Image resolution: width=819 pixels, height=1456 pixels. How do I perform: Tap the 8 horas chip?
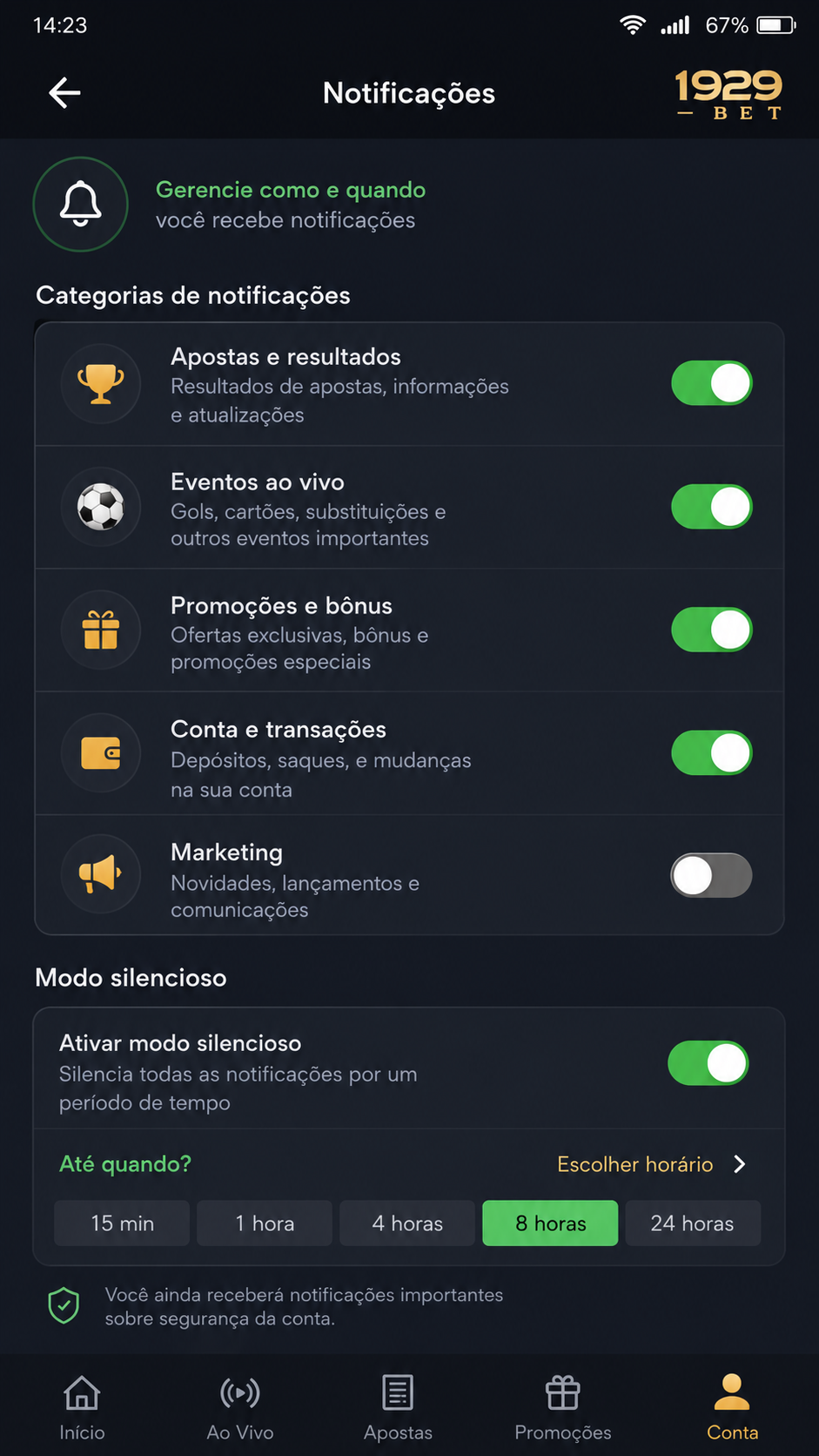[x=550, y=1223]
